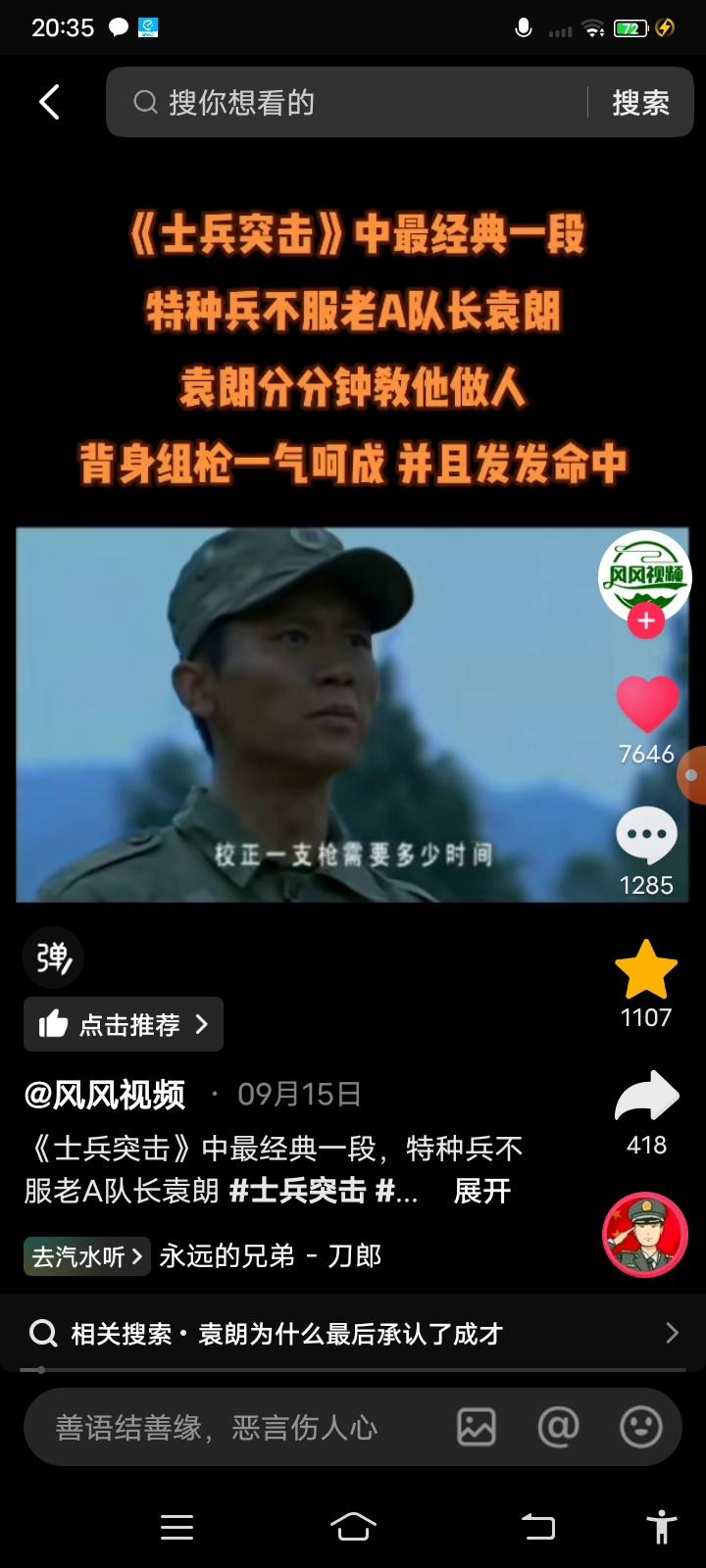Open the @风风视频 profile name
This screenshot has width=706, height=1568.
[105, 1094]
